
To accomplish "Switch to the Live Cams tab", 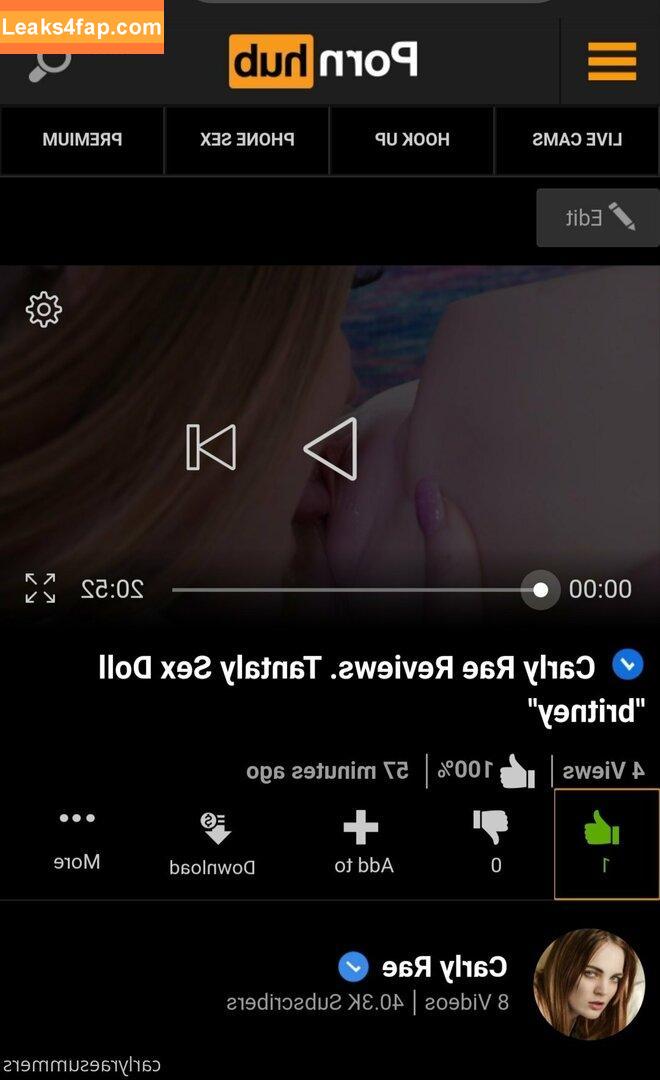I will (577, 140).
